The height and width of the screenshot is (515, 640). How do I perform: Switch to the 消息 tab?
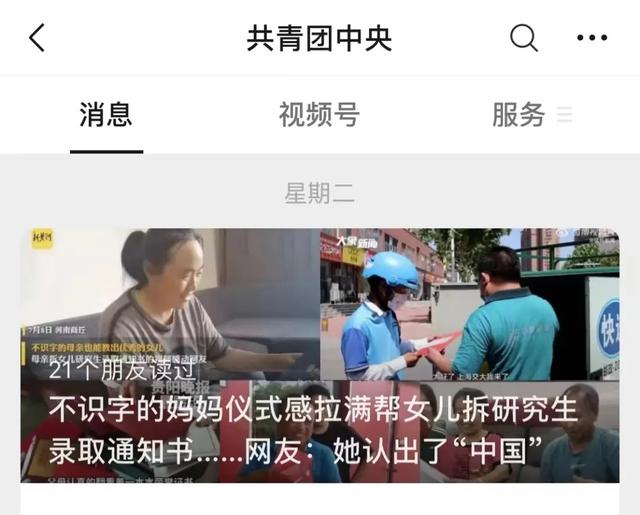[106, 114]
